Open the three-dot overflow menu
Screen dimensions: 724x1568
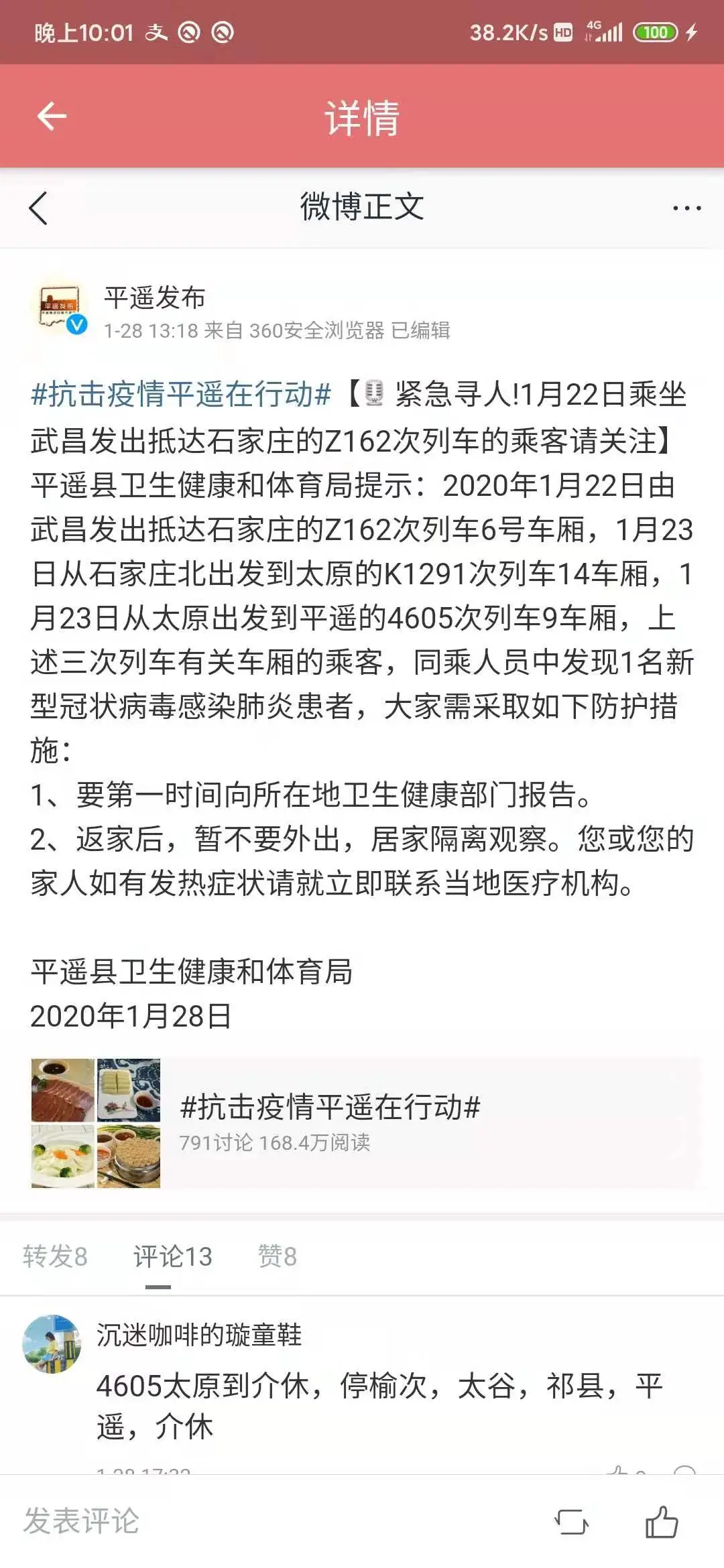pos(686,208)
